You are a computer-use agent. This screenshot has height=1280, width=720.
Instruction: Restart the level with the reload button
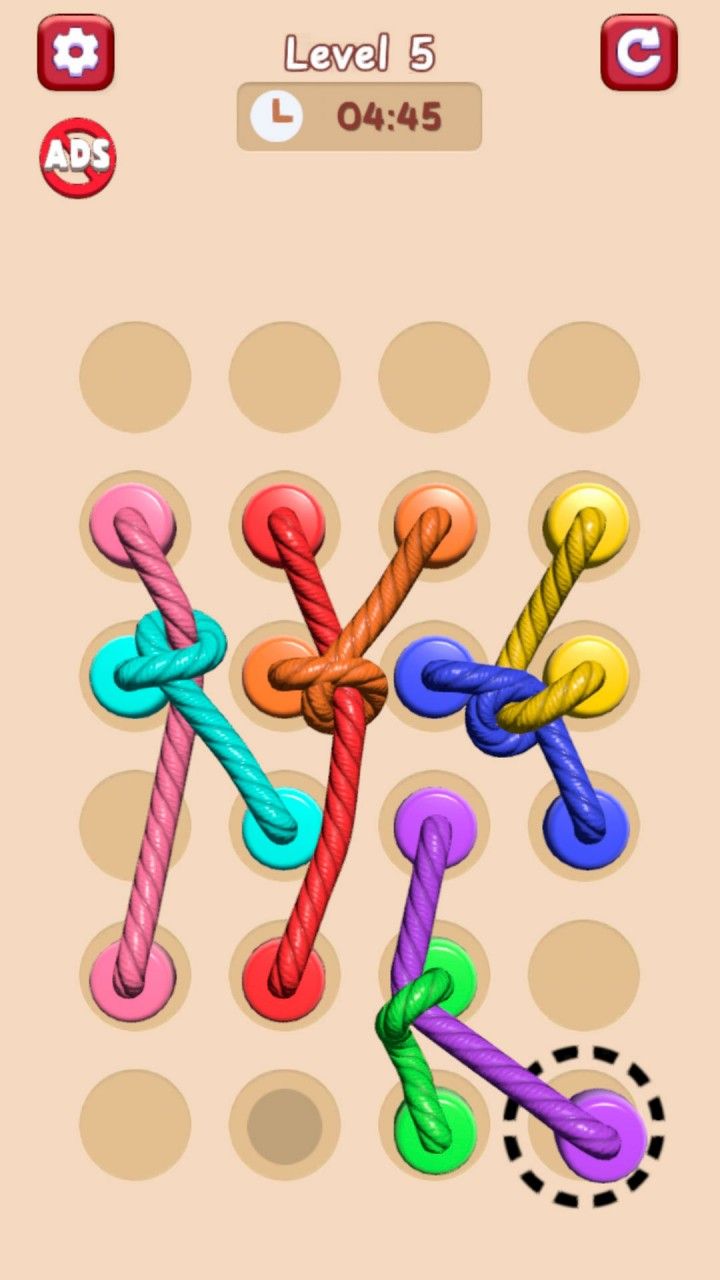(639, 52)
